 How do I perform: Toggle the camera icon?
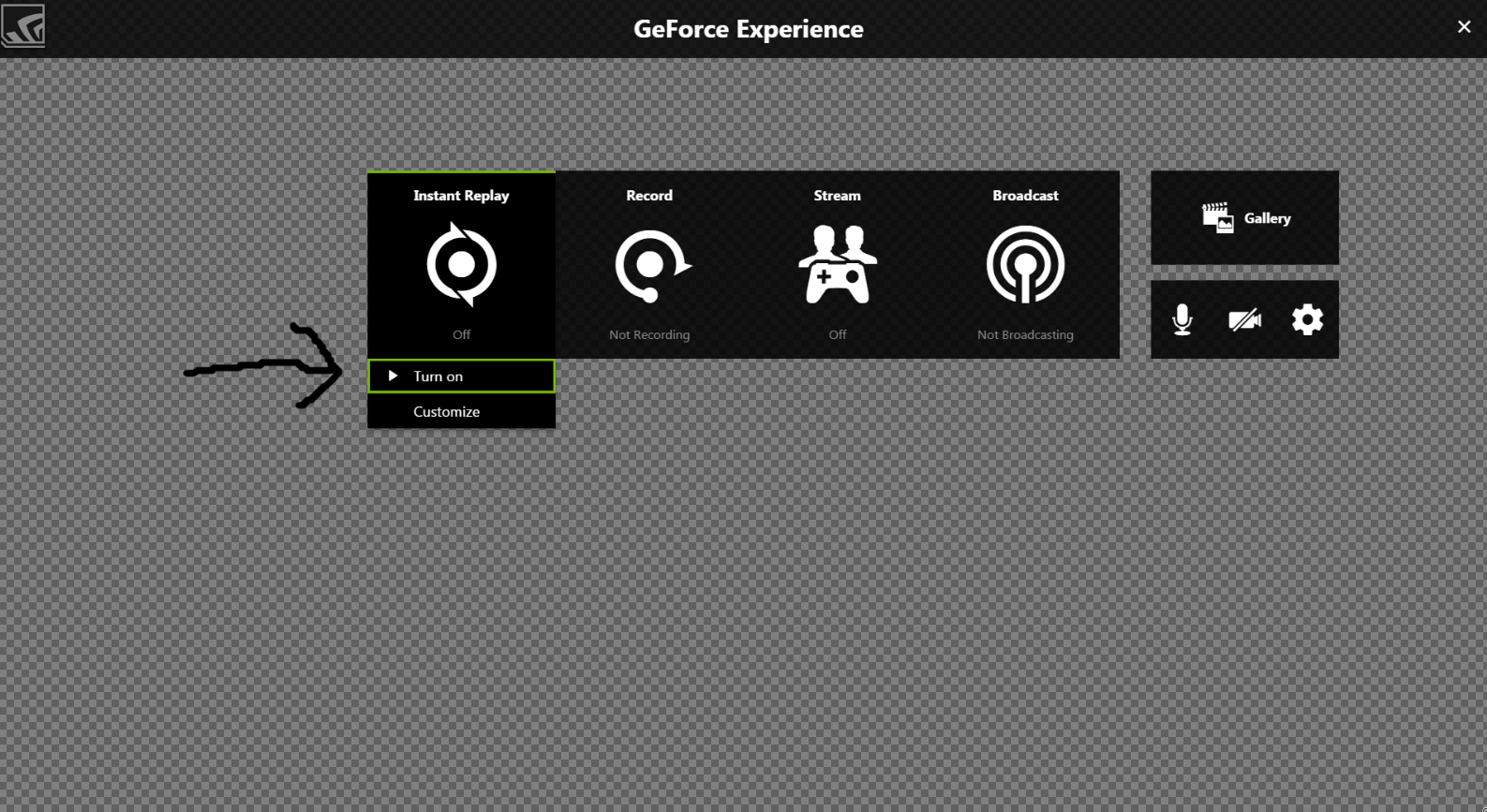(1244, 320)
